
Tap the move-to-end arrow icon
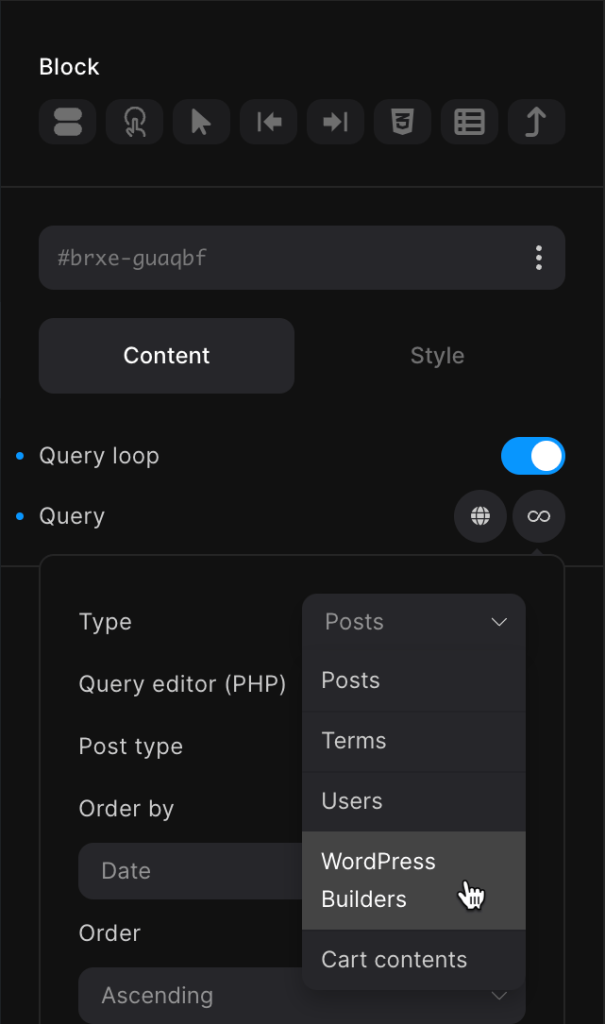tap(335, 122)
